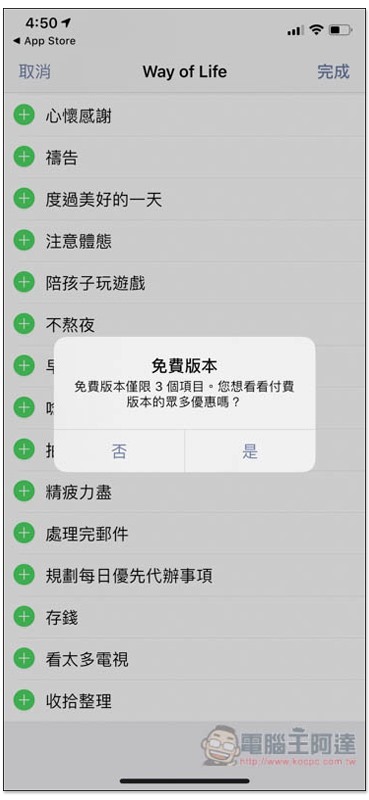Choose 是 to view paid version offers
Screen dimensions: 369x800
click(250, 451)
